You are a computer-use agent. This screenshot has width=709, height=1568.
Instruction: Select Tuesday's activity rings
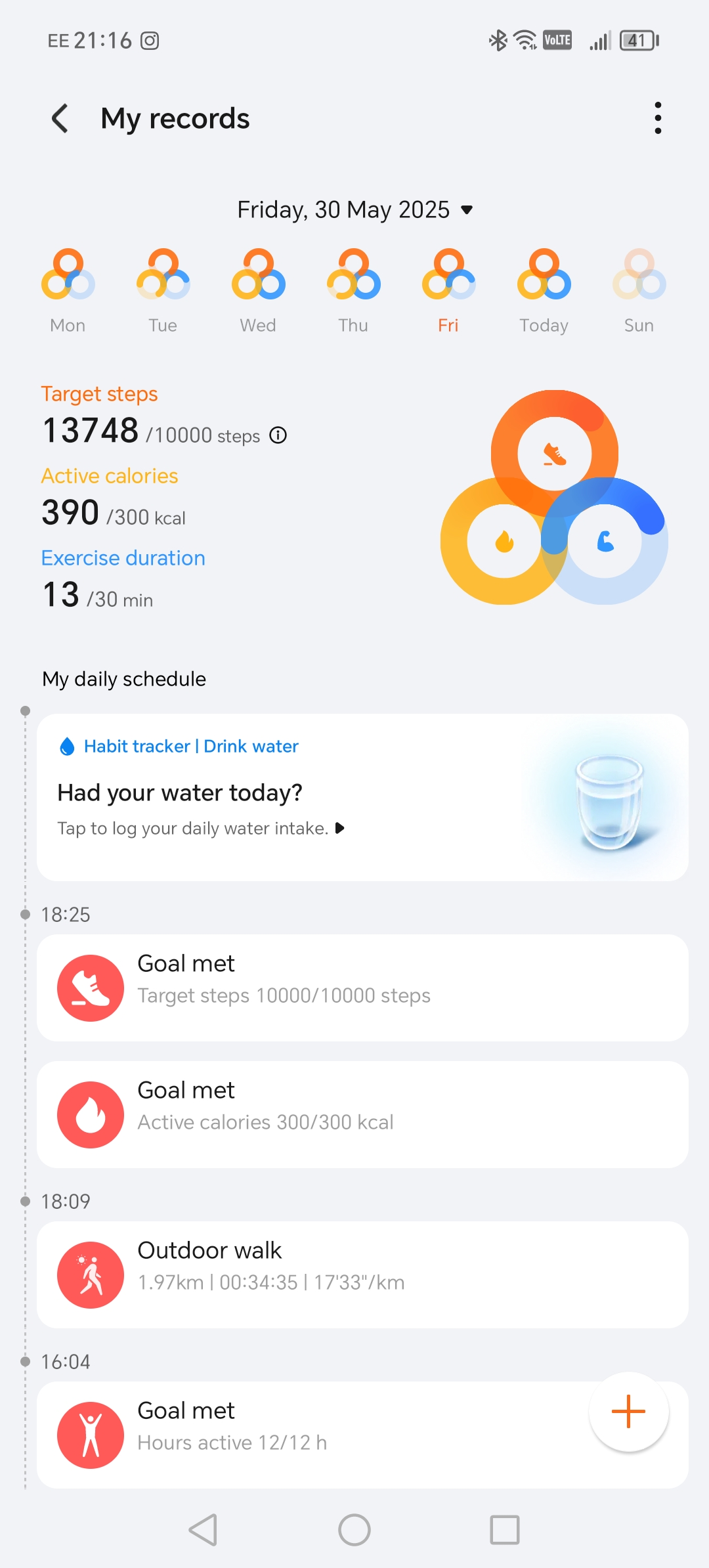tap(163, 292)
